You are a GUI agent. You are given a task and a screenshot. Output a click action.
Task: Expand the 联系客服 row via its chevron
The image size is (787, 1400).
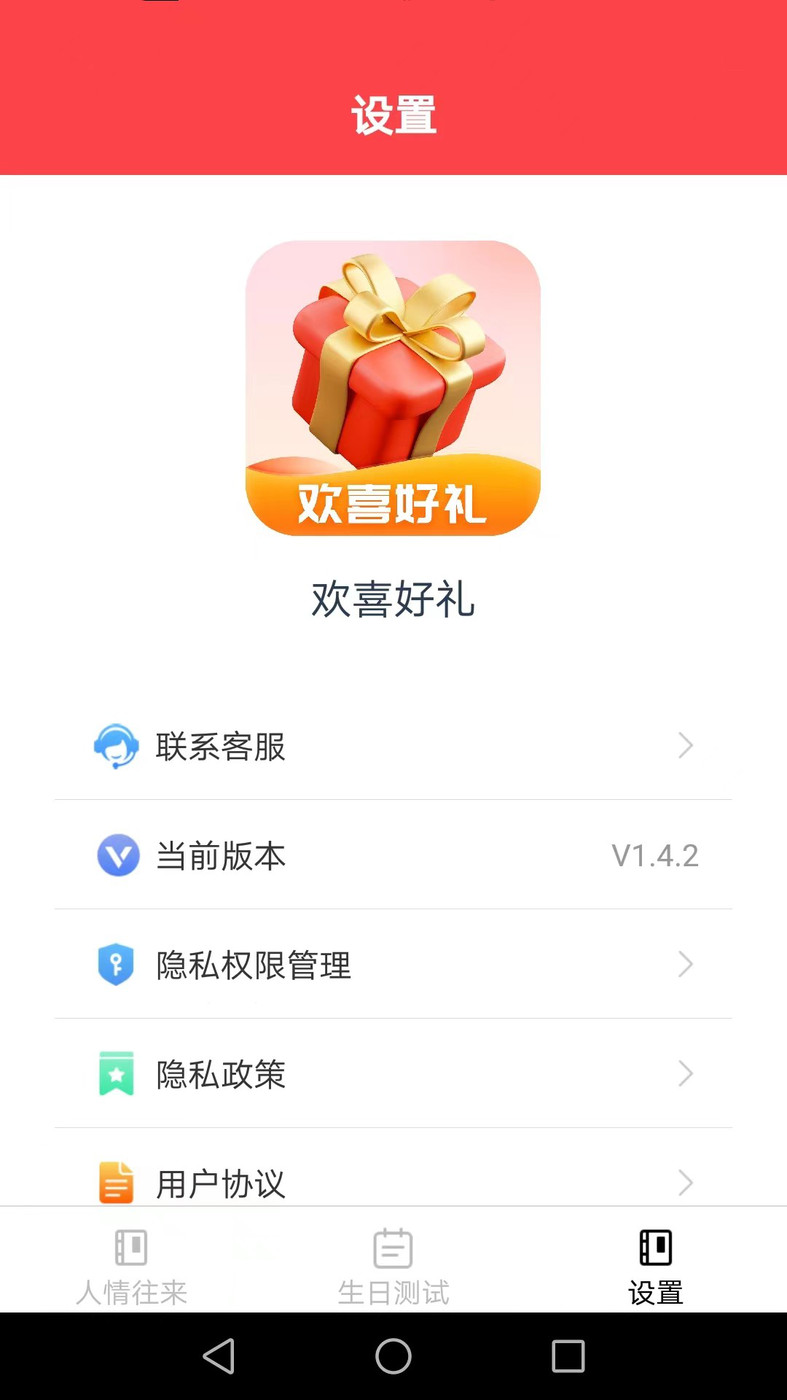(685, 745)
